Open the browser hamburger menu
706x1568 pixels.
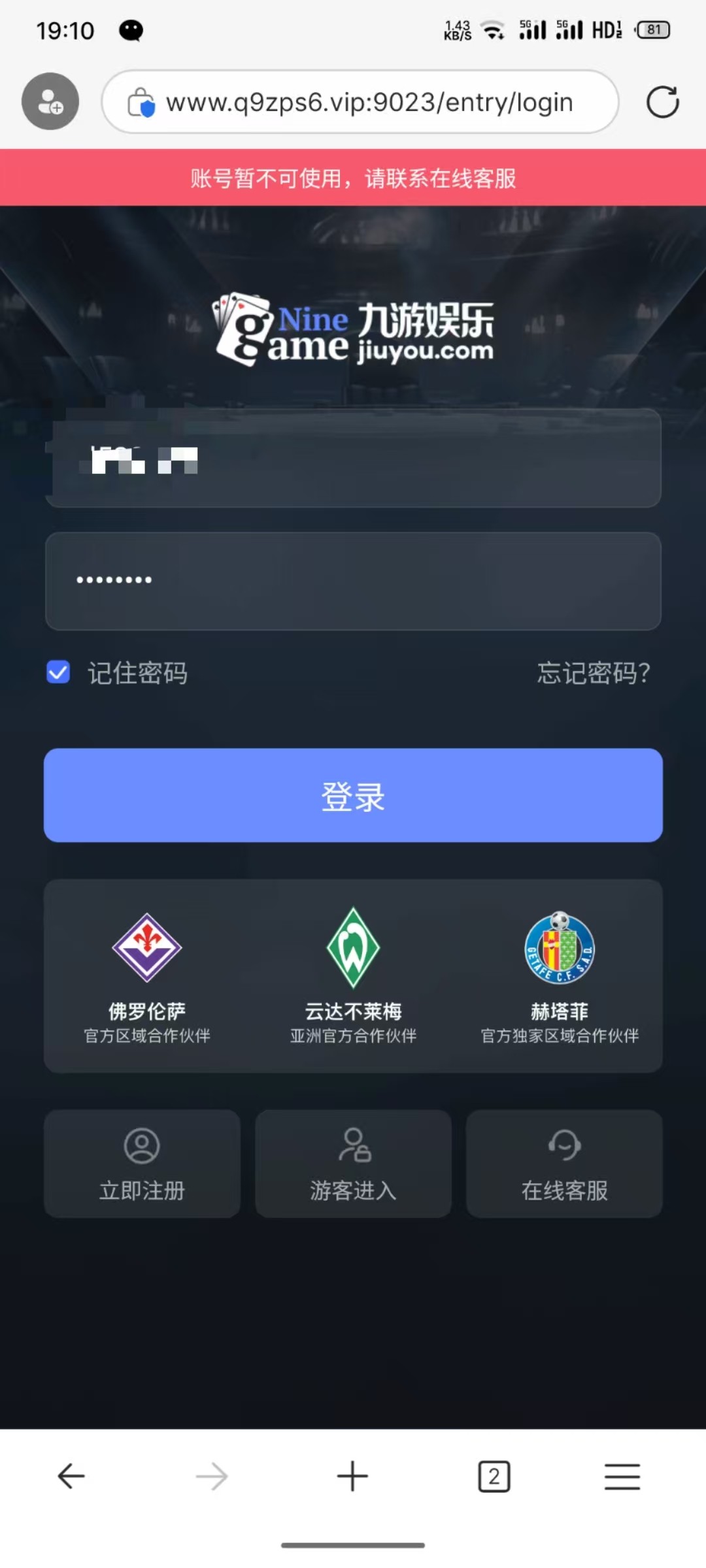(x=622, y=1476)
